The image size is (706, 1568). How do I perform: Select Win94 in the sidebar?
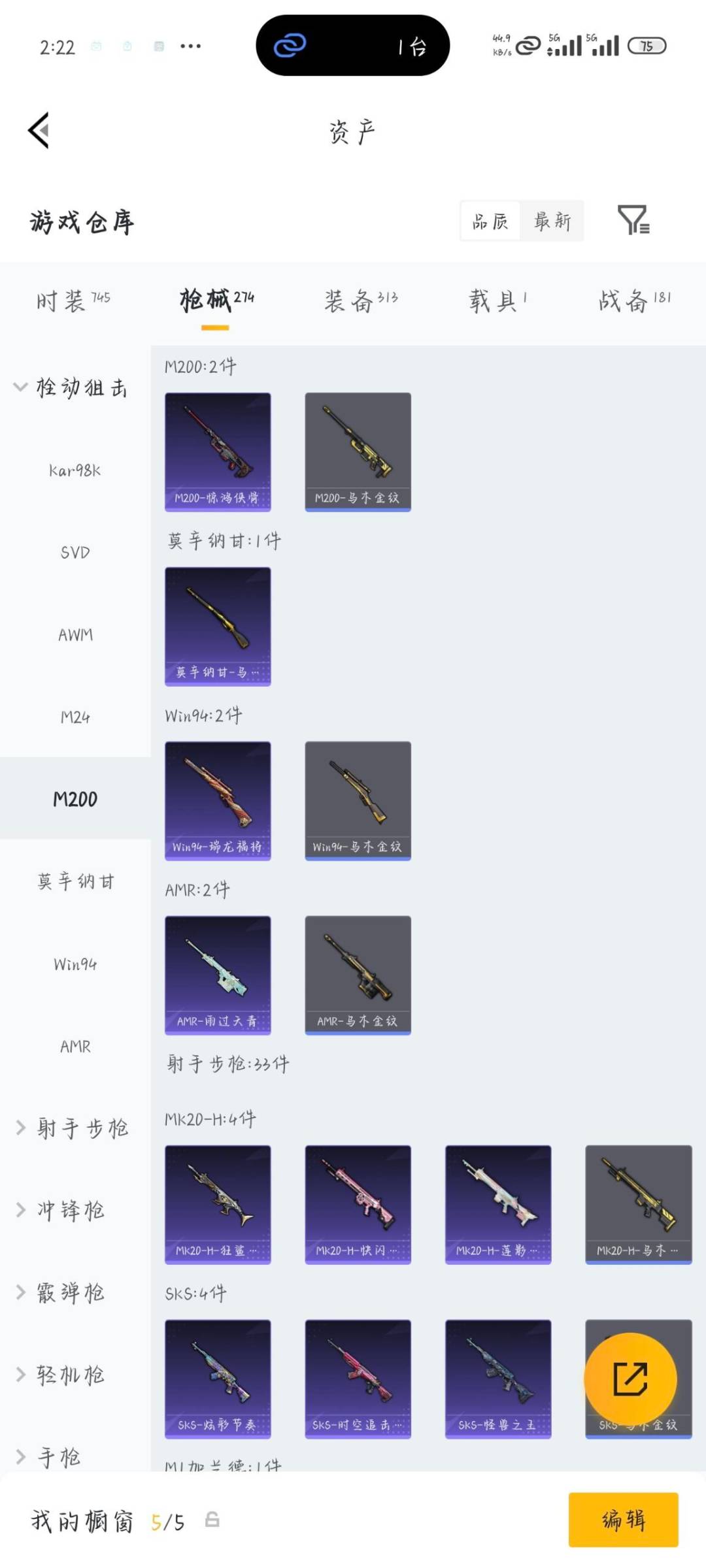coord(75,964)
